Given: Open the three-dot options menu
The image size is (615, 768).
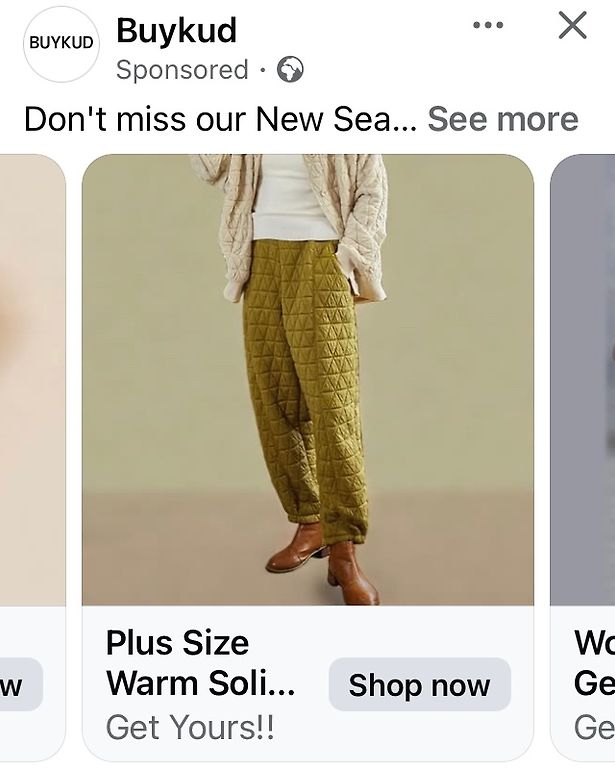Looking at the screenshot, I should coord(488,25).
